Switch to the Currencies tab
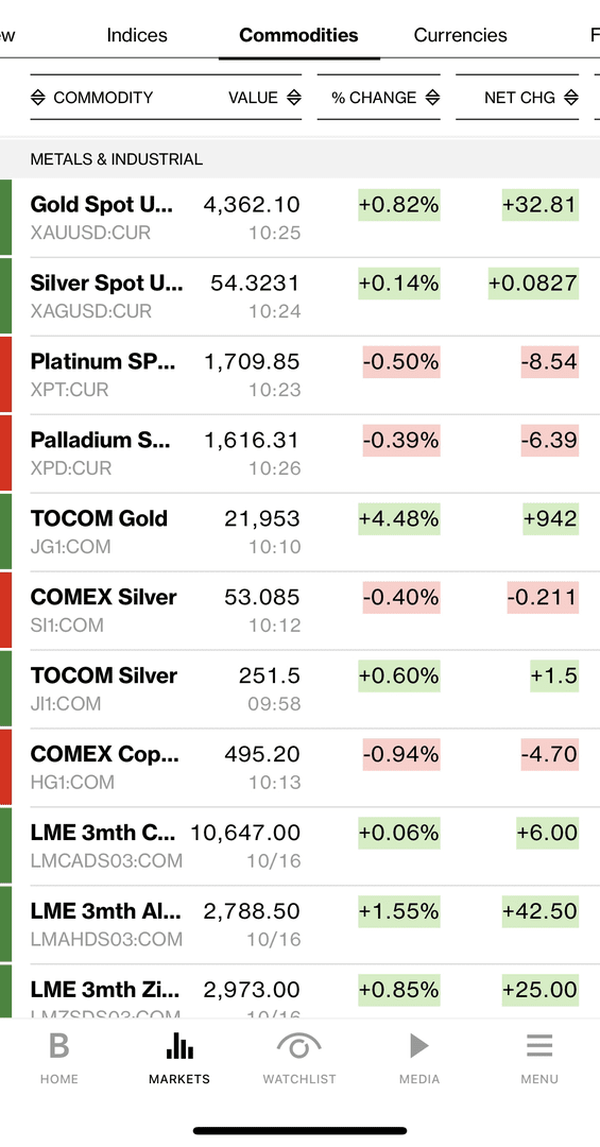 (460, 35)
